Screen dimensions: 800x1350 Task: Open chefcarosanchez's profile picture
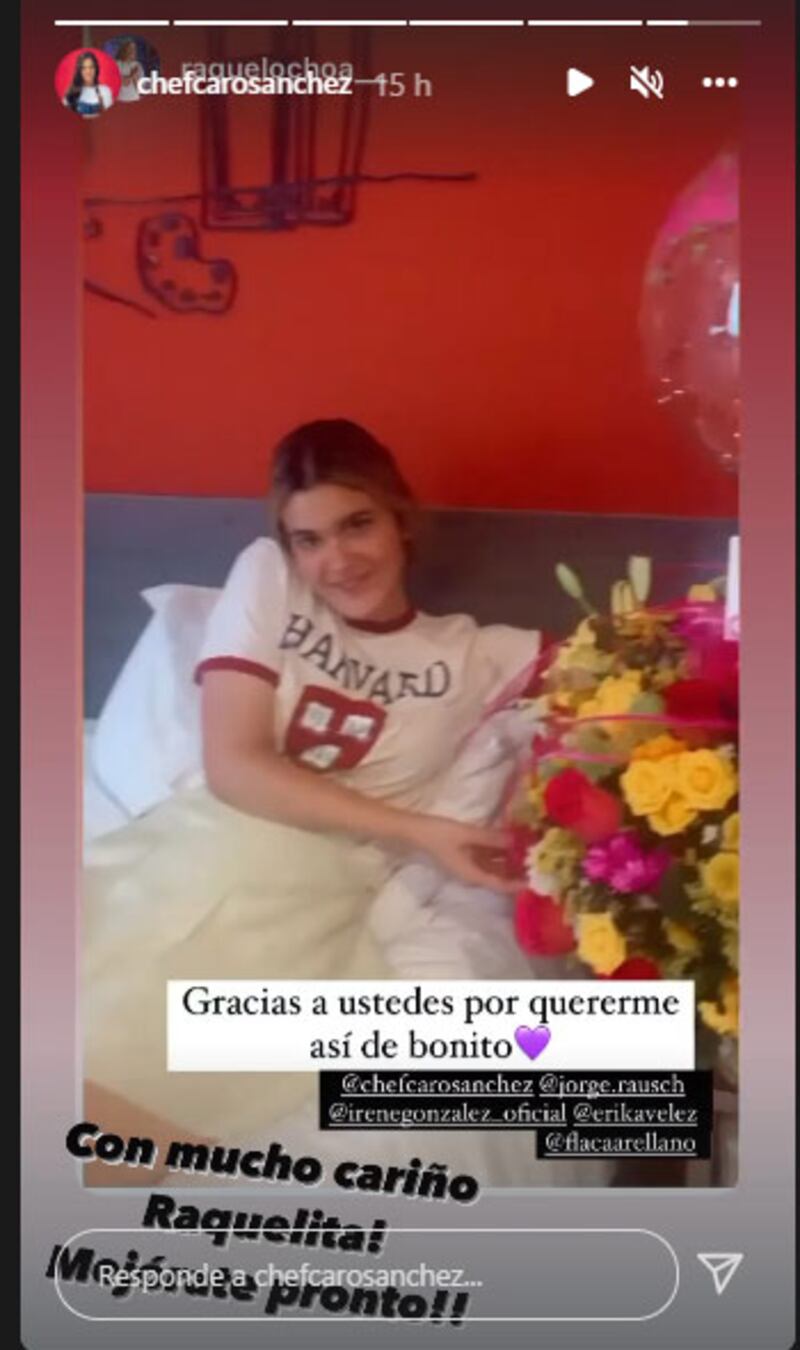88,81
